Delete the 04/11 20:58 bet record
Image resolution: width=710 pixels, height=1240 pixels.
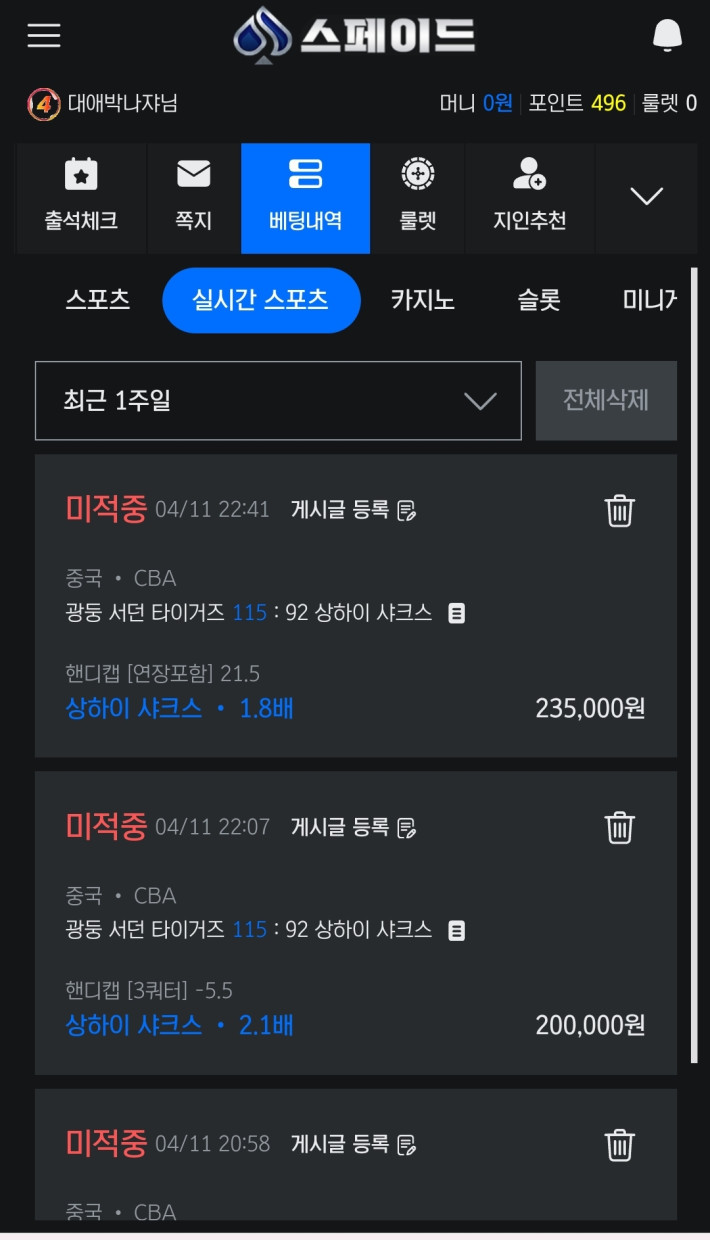tap(619, 1144)
